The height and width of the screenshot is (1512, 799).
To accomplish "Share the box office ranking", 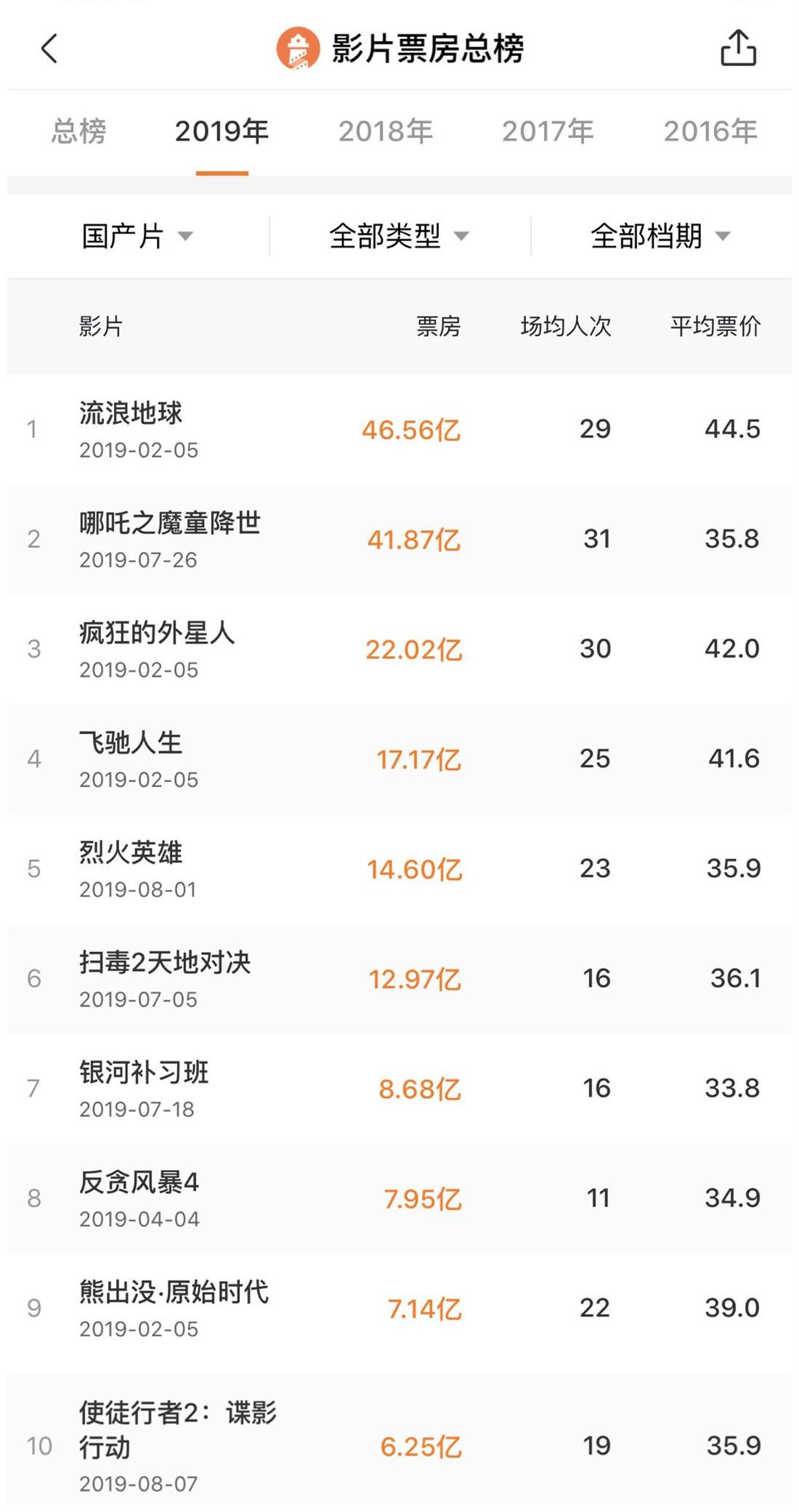I will point(738,48).
